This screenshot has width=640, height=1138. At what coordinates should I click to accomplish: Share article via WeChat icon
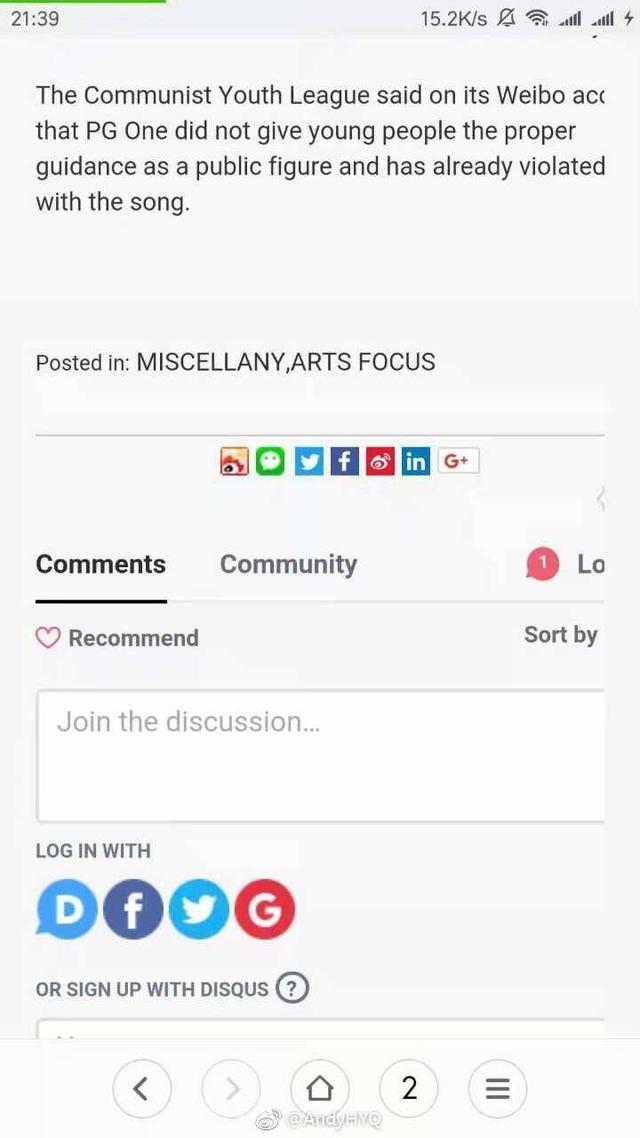pos(270,461)
